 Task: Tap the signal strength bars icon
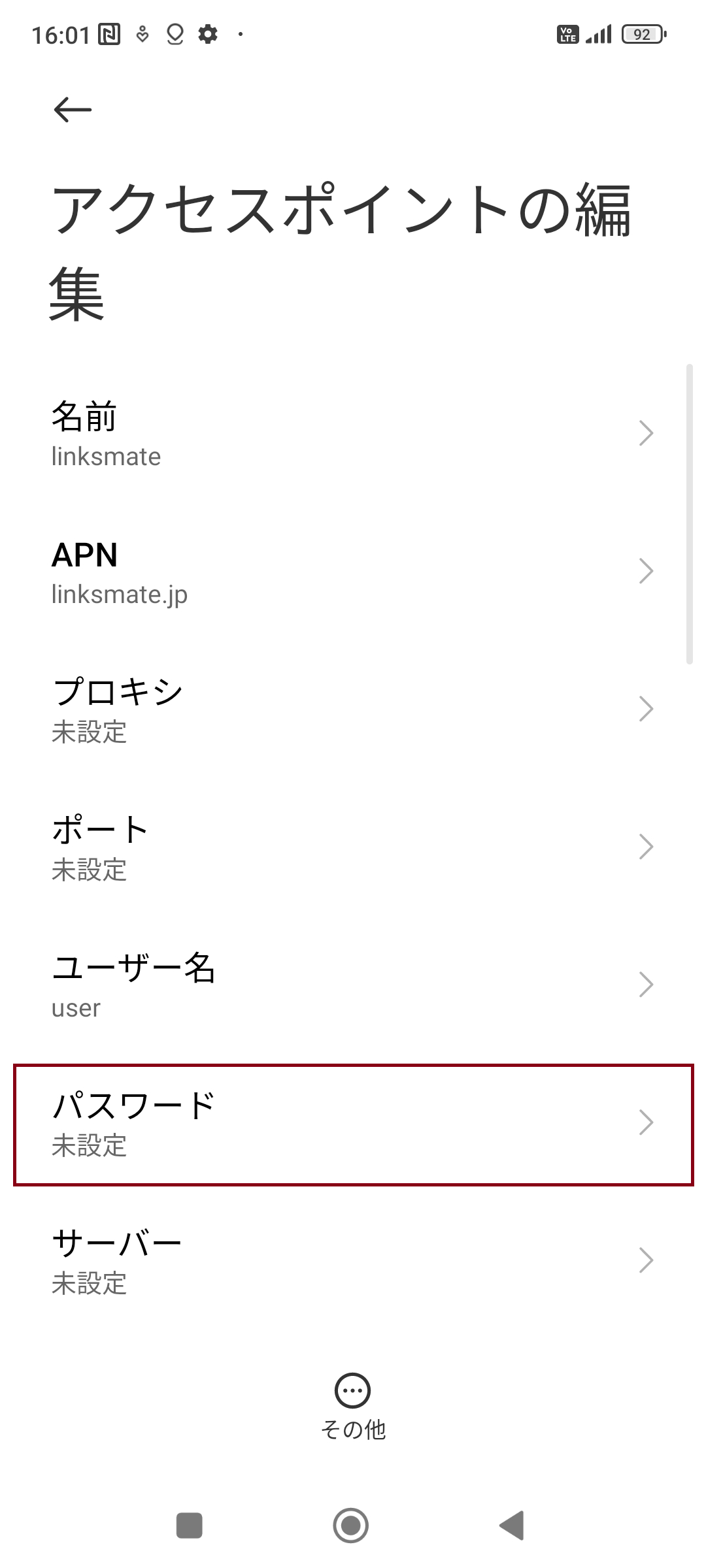pos(598,34)
